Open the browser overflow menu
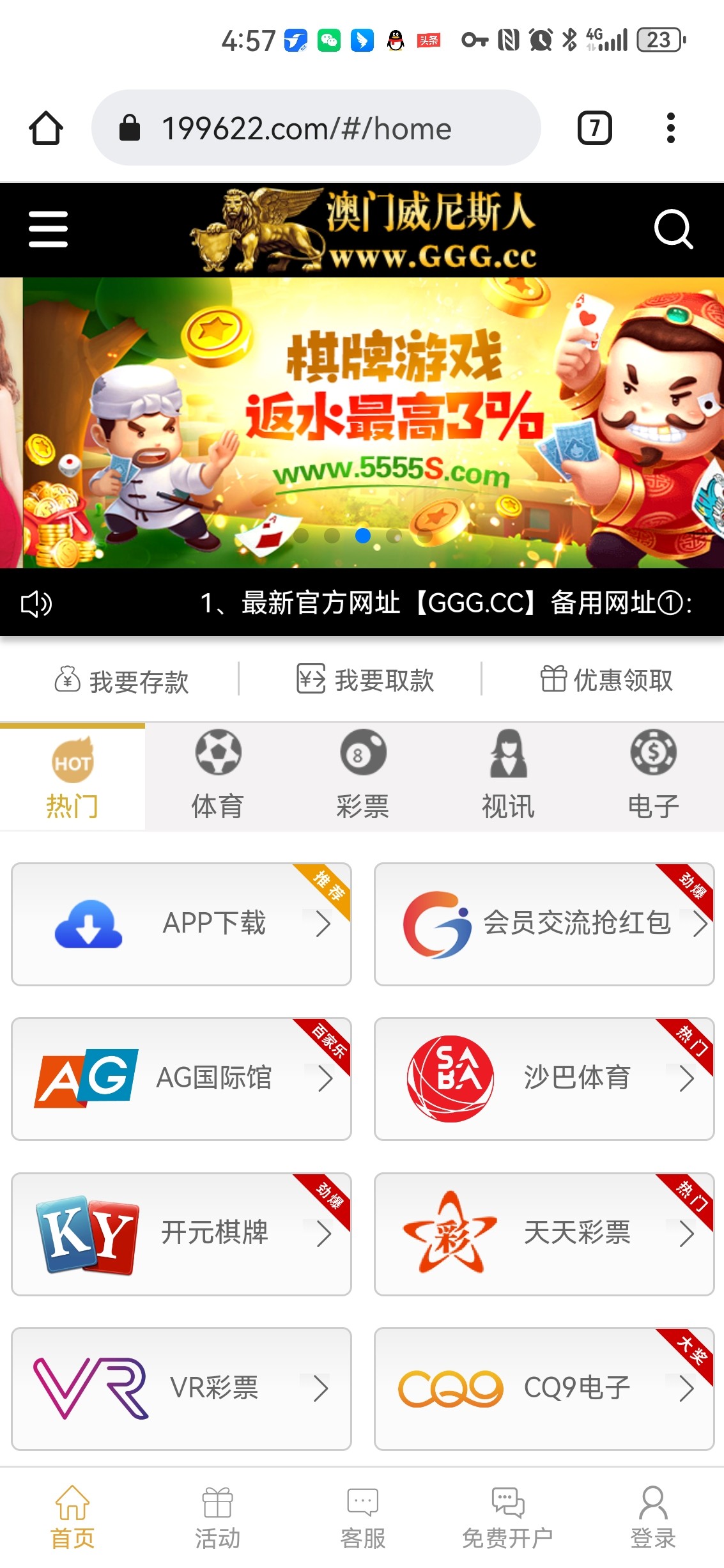Viewport: 724px width, 1568px height. (x=670, y=128)
